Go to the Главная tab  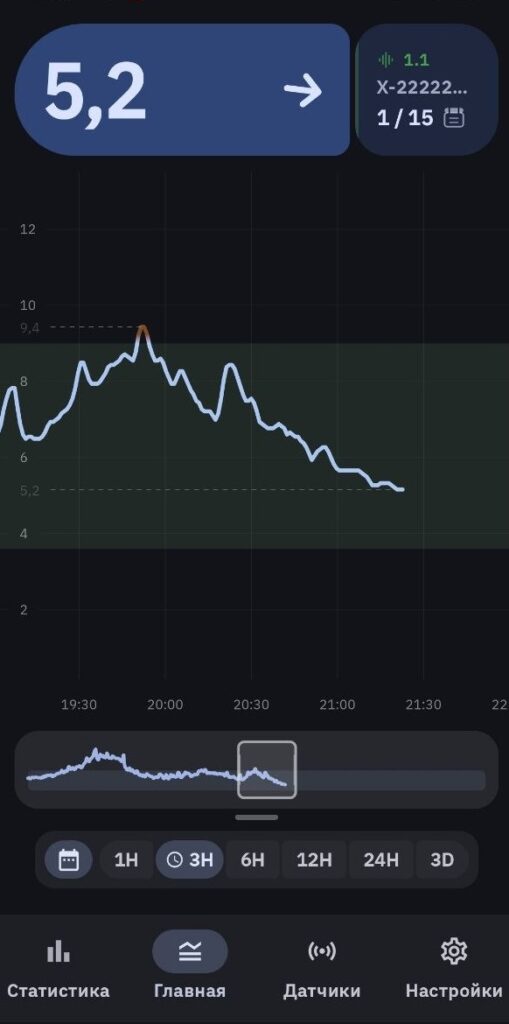point(189,967)
